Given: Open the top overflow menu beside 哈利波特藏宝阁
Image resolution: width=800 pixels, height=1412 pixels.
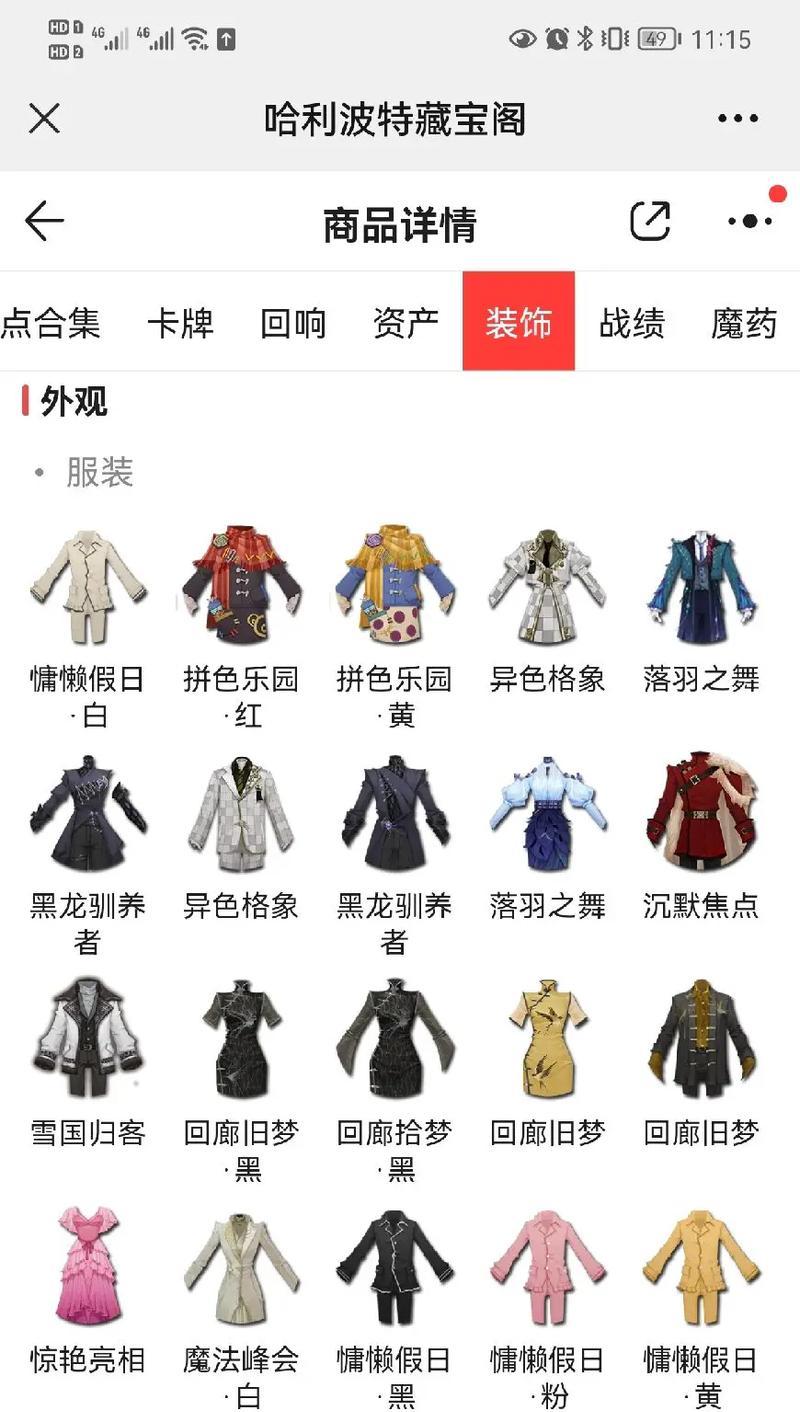Looking at the screenshot, I should pos(737,119).
